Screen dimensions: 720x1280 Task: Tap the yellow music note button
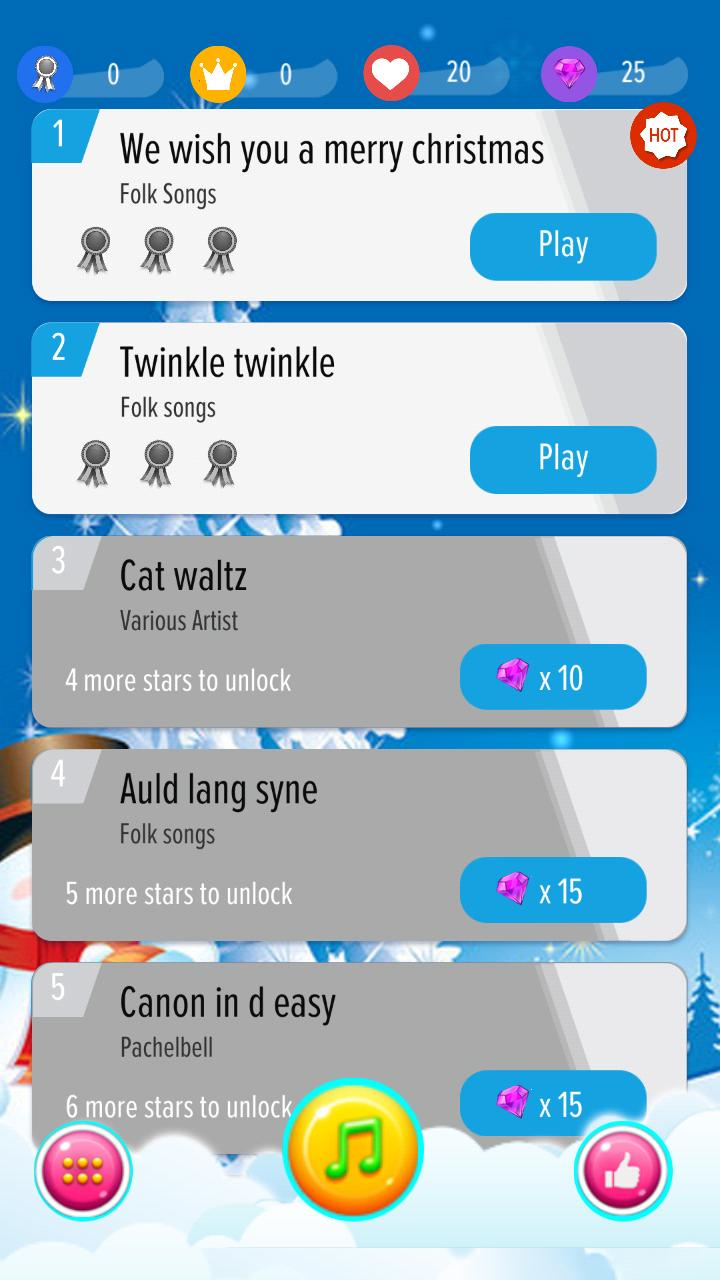(353, 1149)
